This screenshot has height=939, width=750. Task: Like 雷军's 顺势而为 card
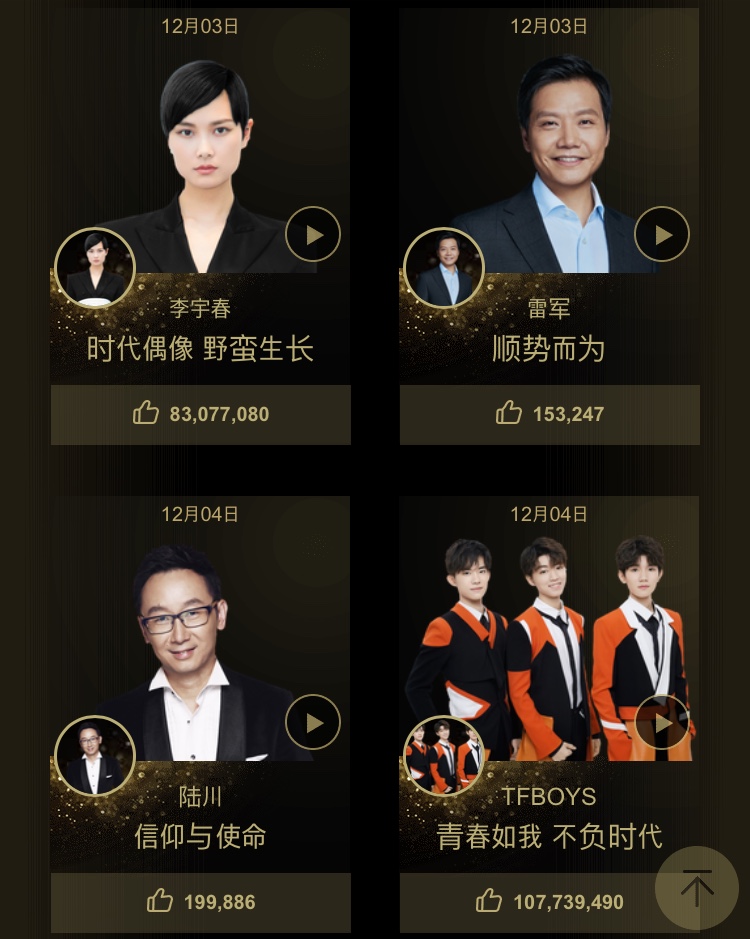(x=509, y=413)
